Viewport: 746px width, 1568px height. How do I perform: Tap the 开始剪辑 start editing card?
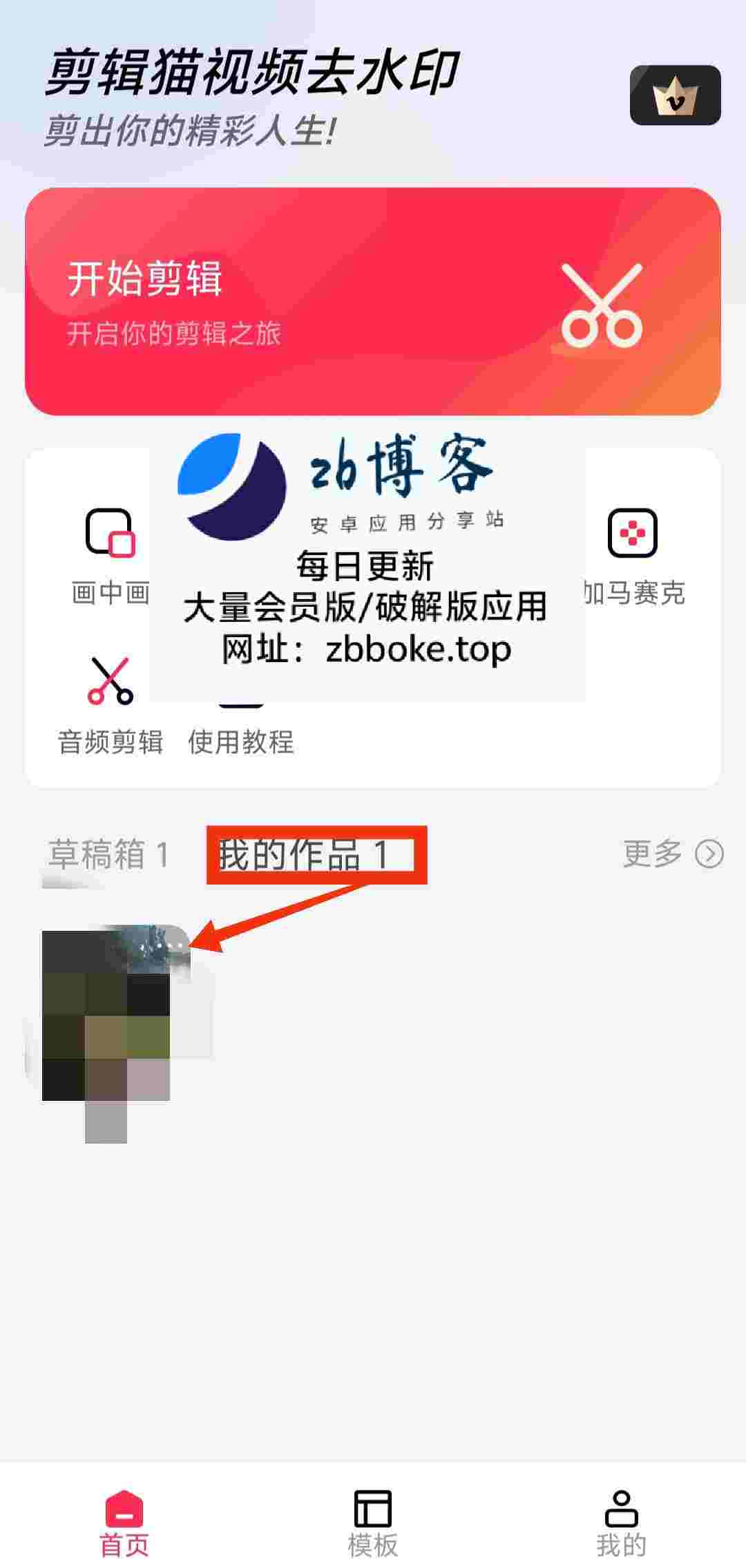(x=373, y=301)
